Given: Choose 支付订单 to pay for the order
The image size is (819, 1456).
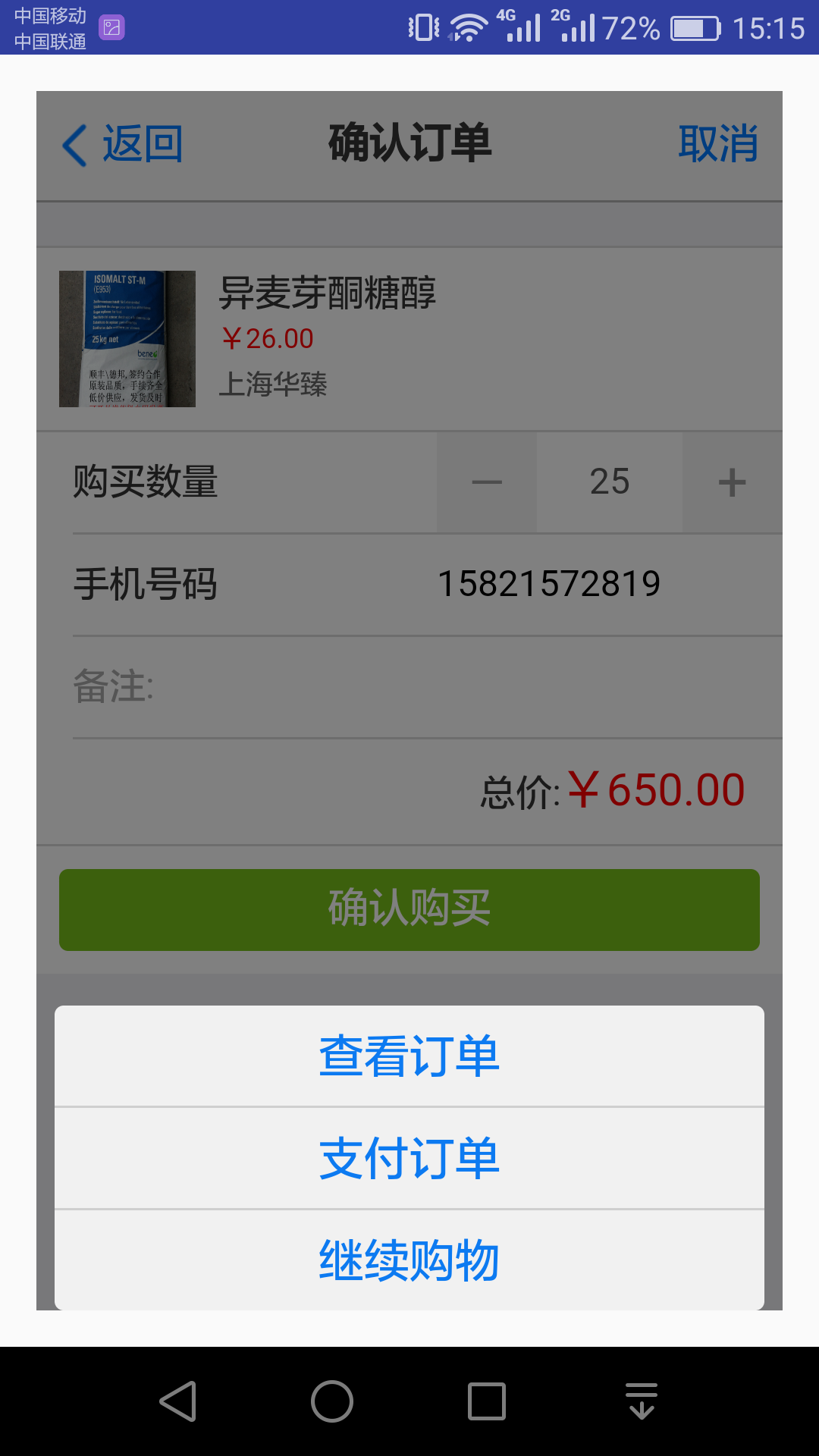Looking at the screenshot, I should point(409,1158).
